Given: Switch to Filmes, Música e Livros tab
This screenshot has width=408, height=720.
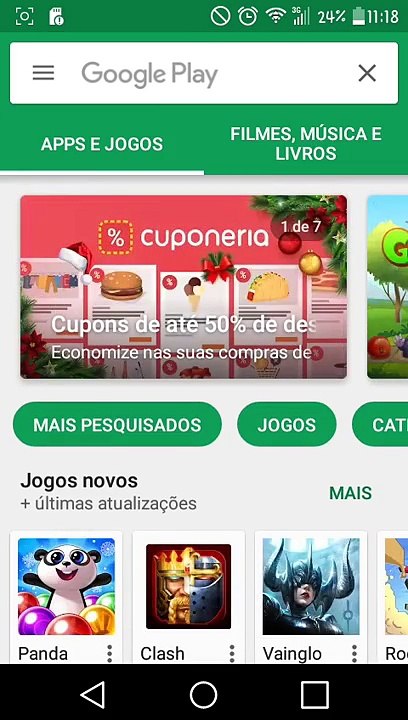Looking at the screenshot, I should point(306,144).
